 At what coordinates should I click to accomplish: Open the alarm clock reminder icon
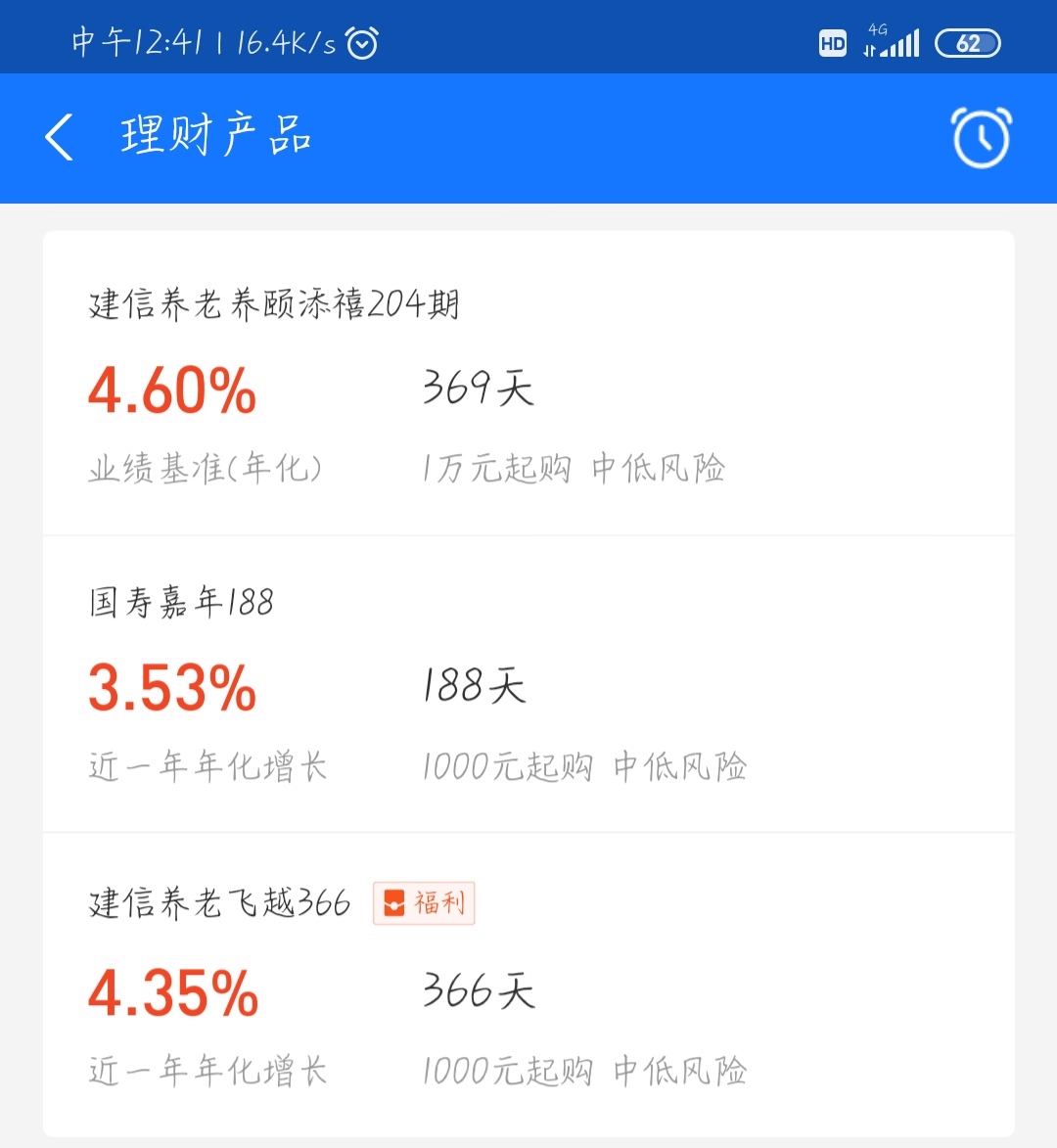[982, 138]
